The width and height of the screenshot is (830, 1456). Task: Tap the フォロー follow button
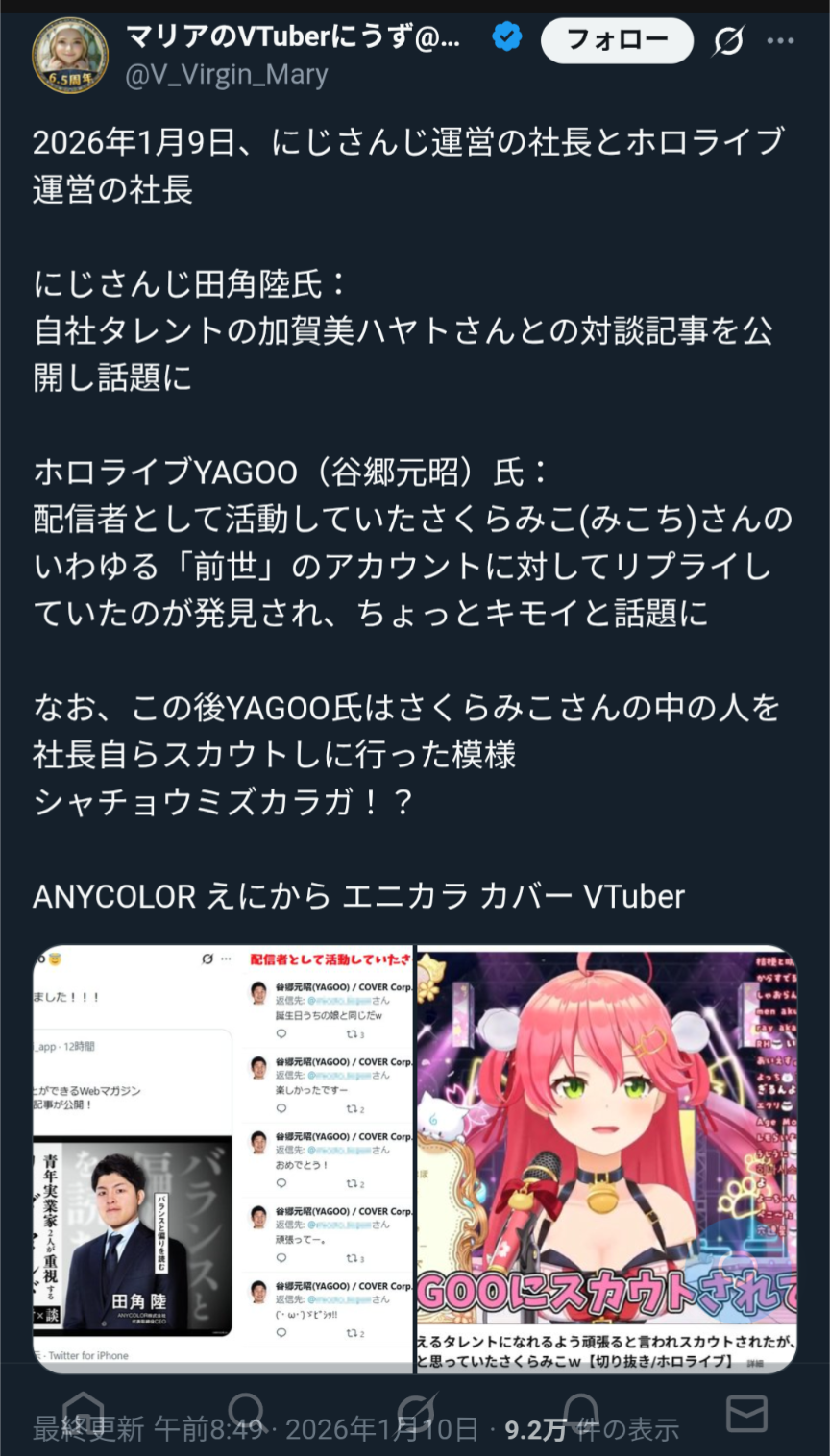tap(617, 40)
